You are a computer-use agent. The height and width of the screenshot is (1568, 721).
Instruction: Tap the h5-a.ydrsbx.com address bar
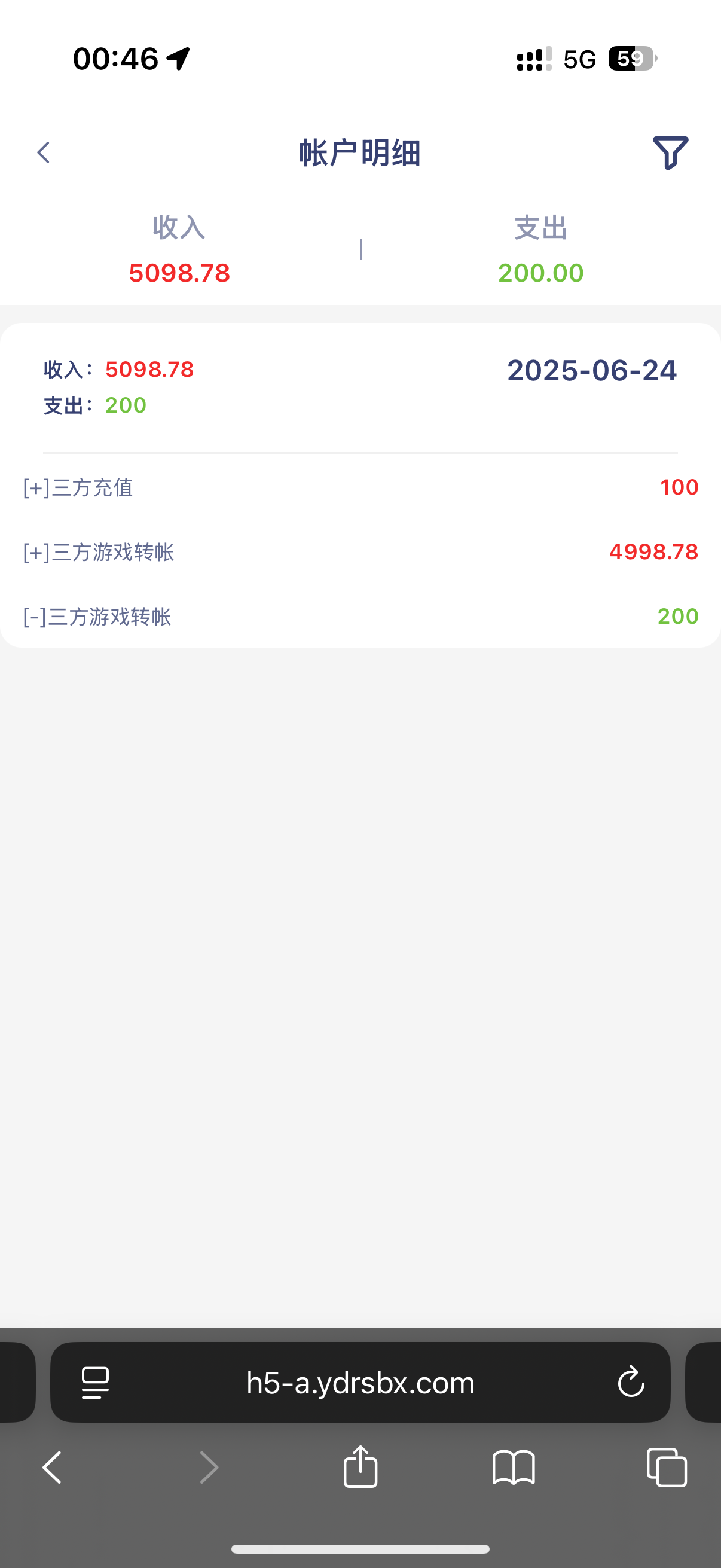(x=360, y=1383)
